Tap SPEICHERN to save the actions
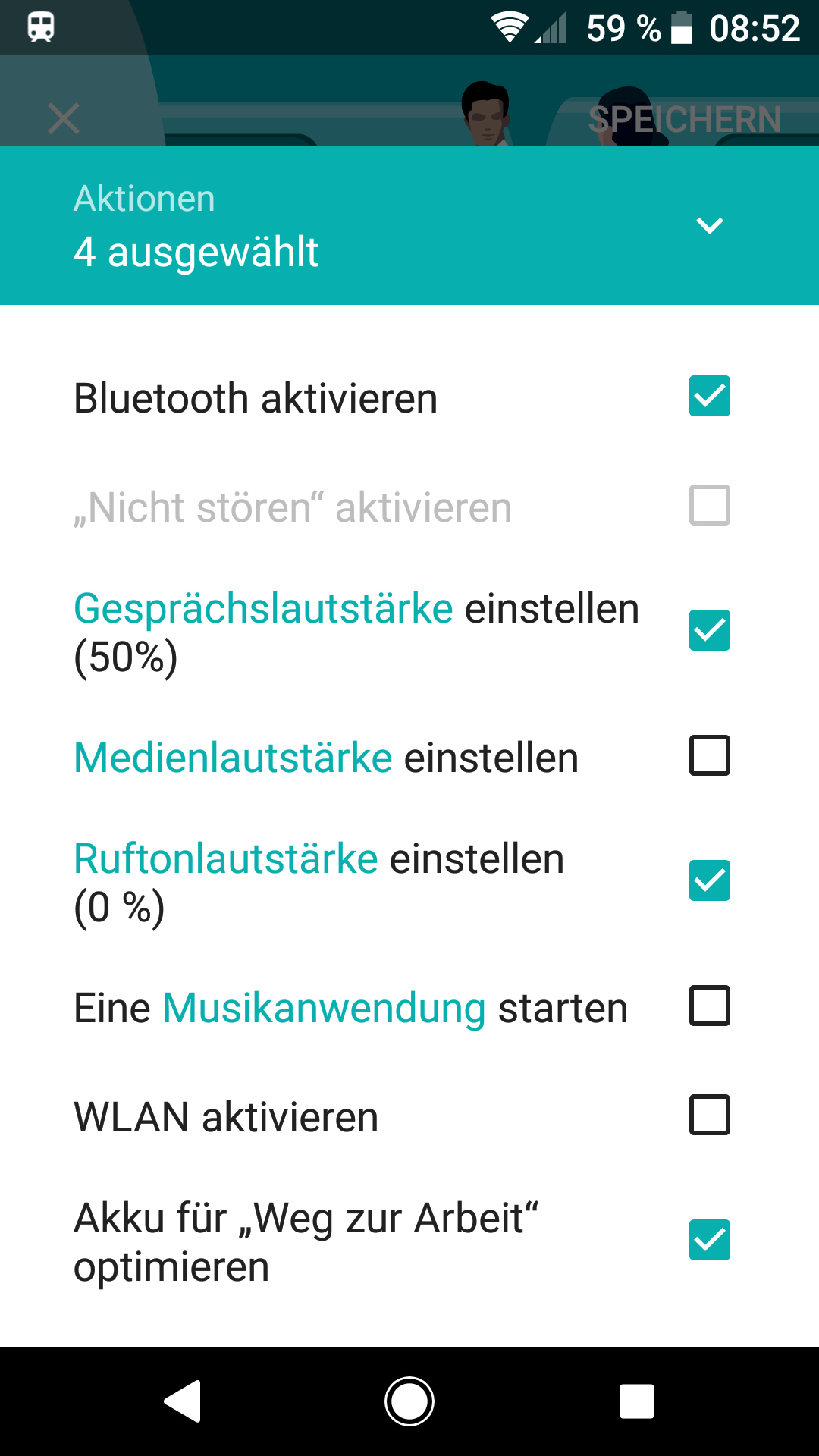The height and width of the screenshot is (1456, 819). point(684,119)
